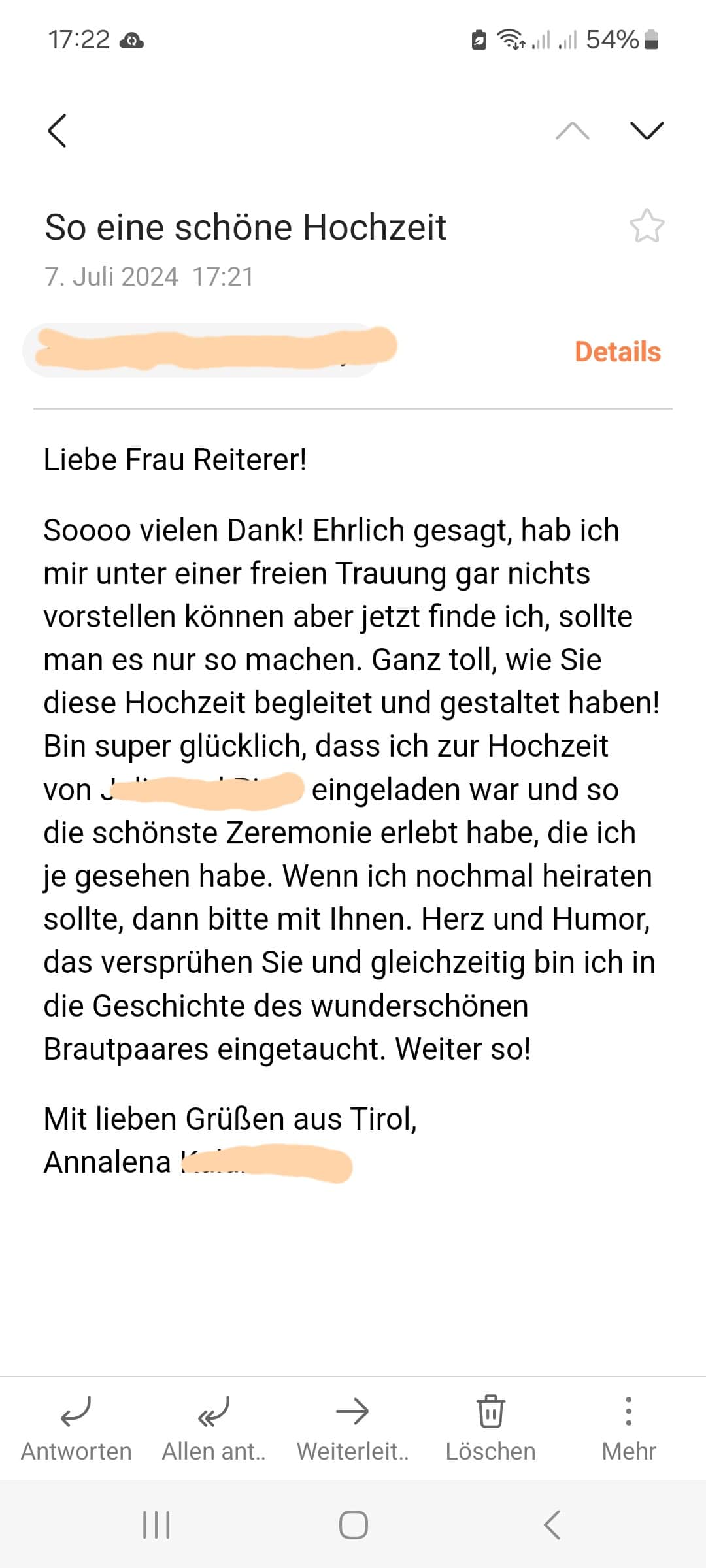Reply with Antworten
Screen dimensions: 706x1568
76,1428
